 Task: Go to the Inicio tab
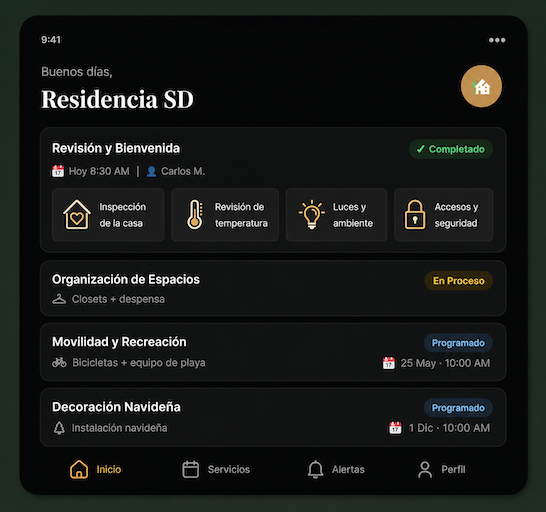[x=95, y=469]
